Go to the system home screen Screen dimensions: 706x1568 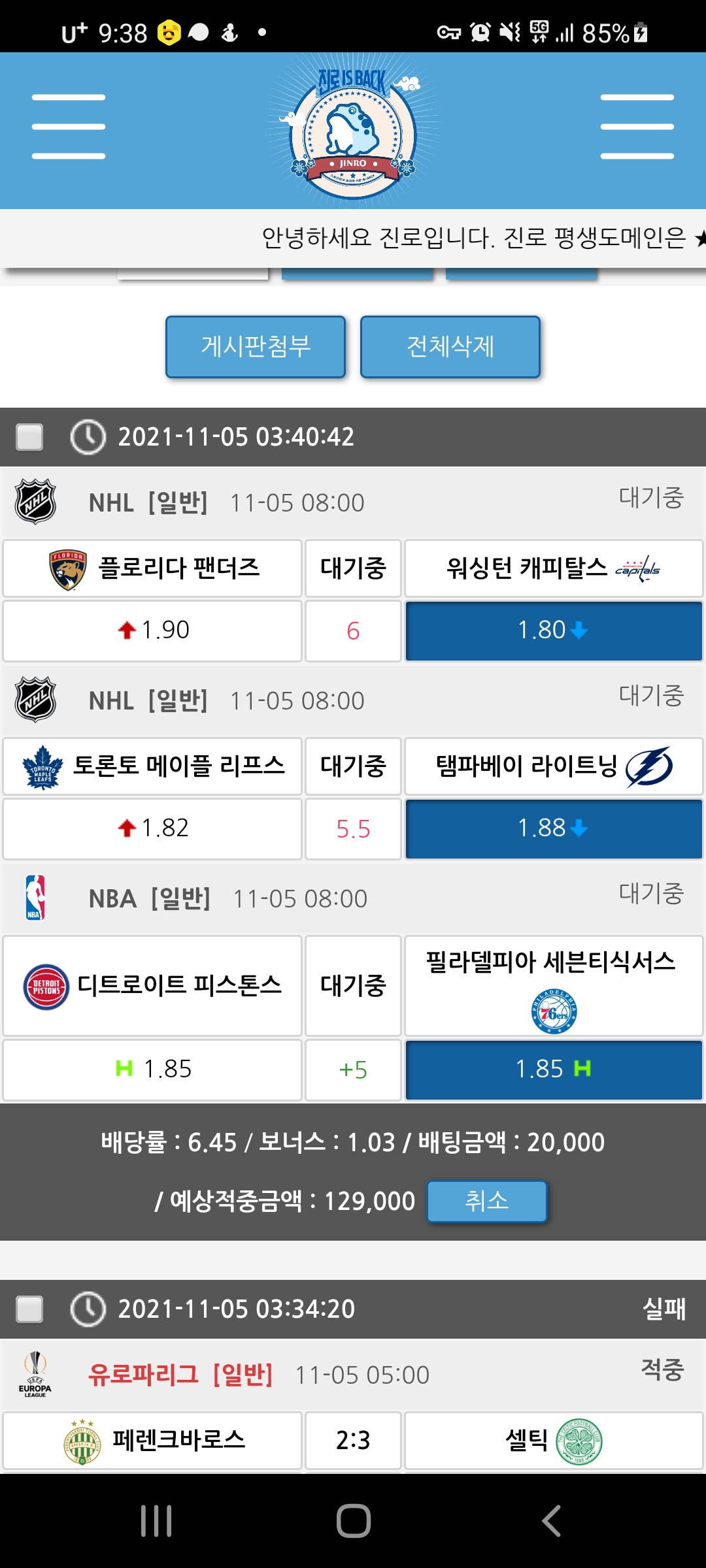[353, 1521]
